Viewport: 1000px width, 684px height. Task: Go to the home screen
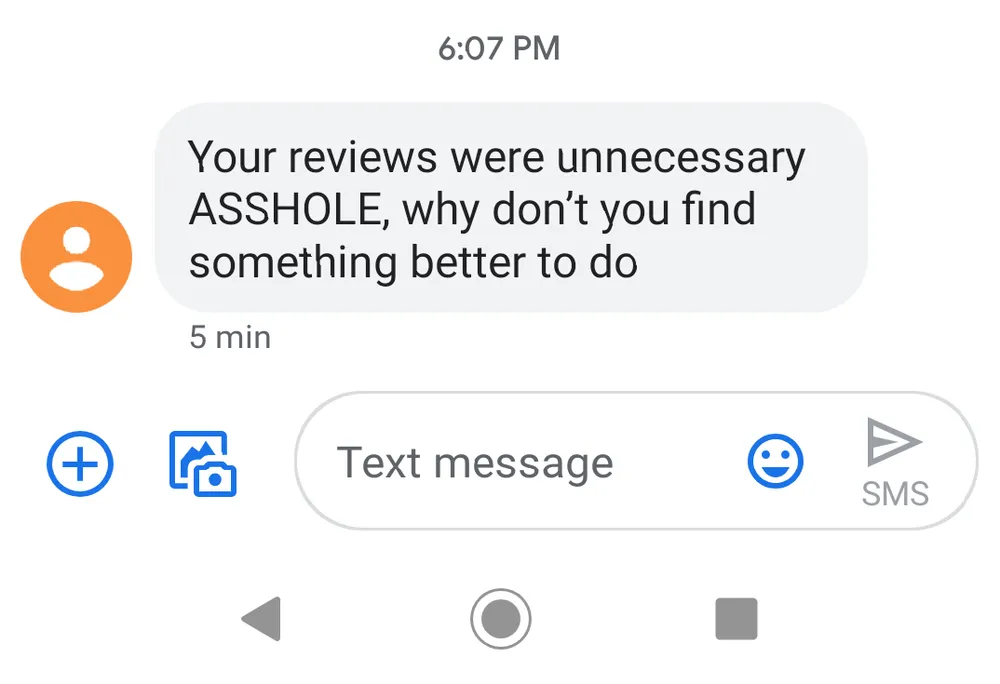point(500,619)
